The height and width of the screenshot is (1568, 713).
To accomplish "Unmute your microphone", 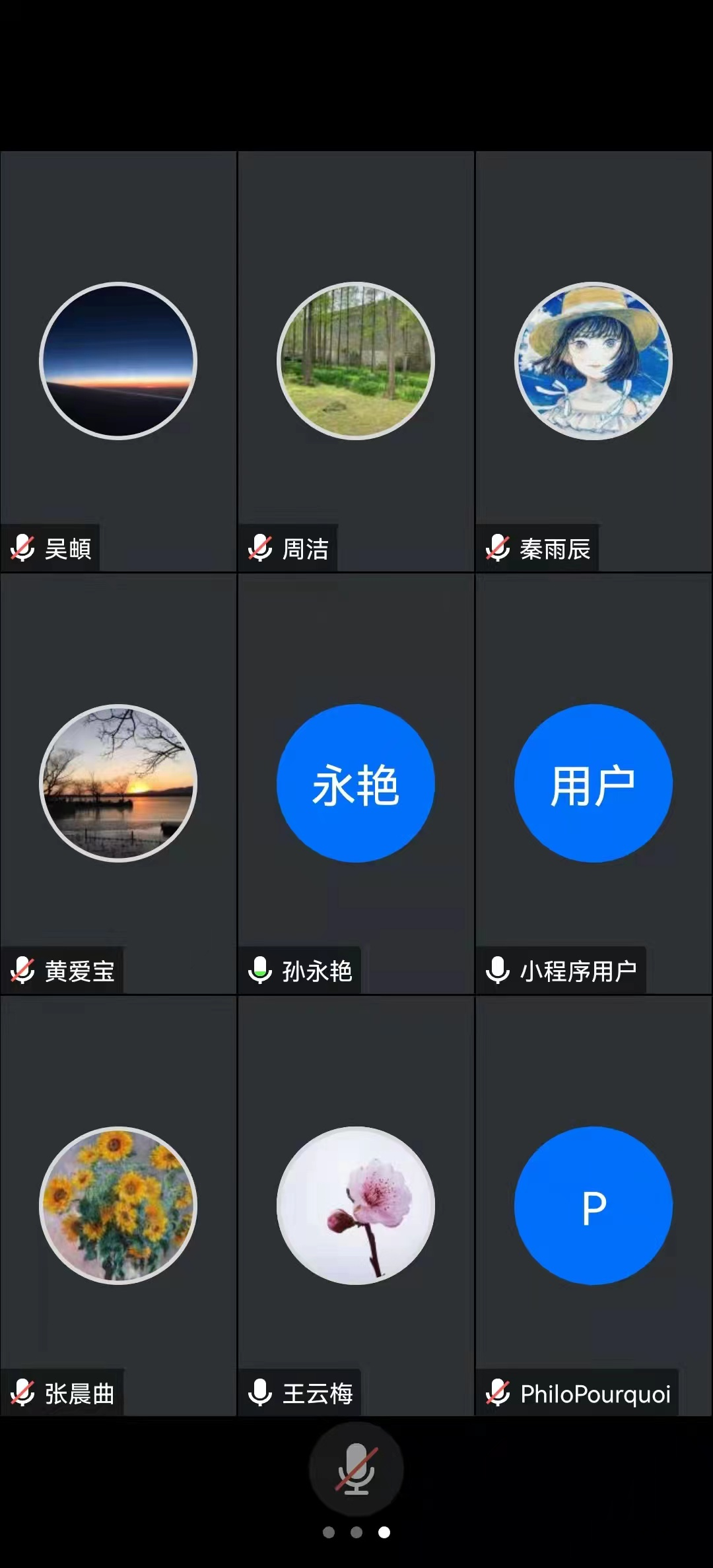I will pos(356,1469).
